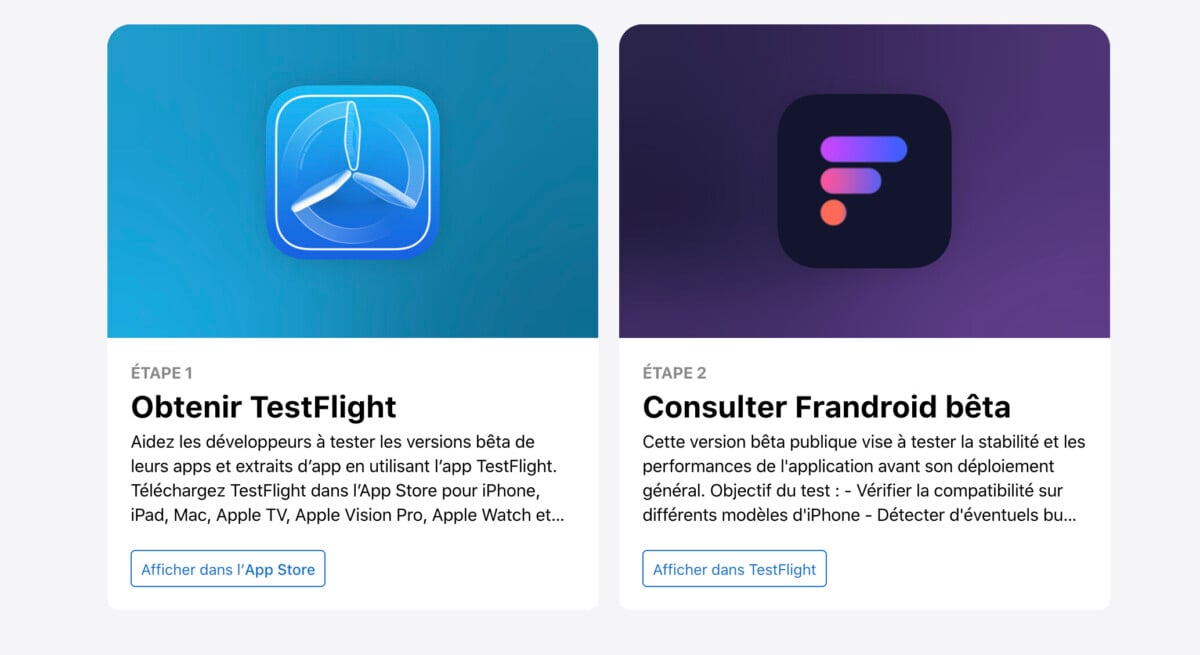Open Afficher dans TestFlight button
Screen dimensions: 1200x655
734,569
